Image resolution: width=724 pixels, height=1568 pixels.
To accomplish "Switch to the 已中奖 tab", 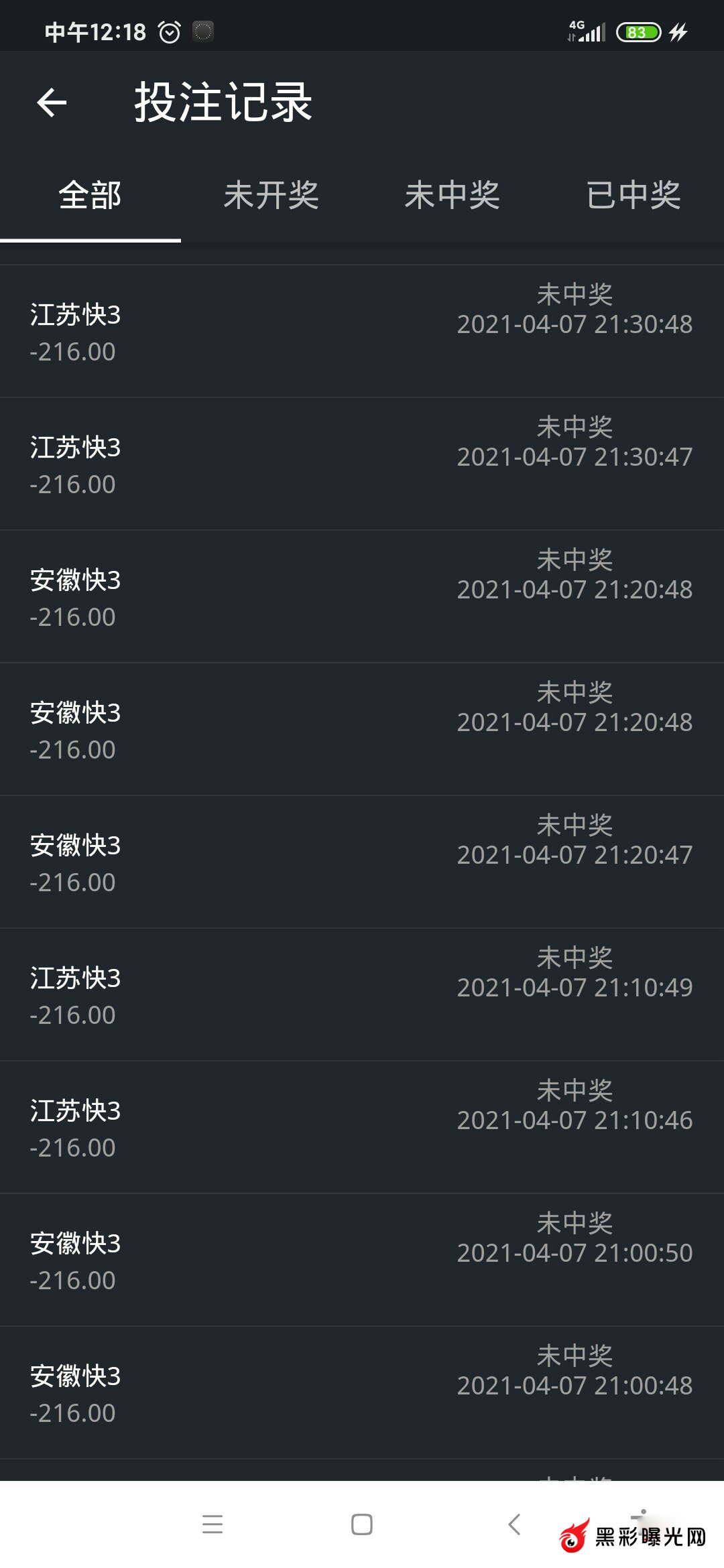I will (633, 196).
